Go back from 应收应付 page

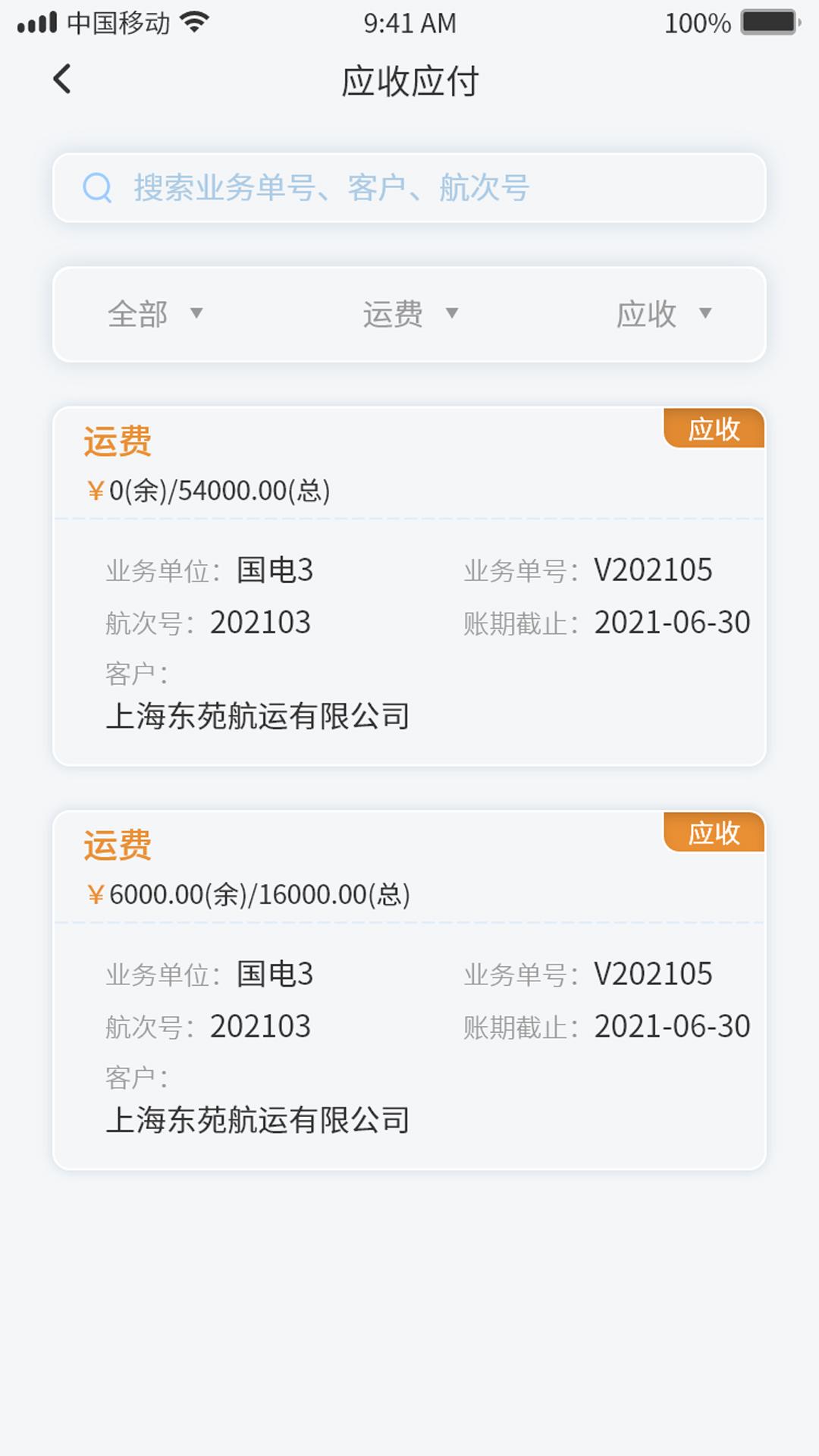point(62,80)
